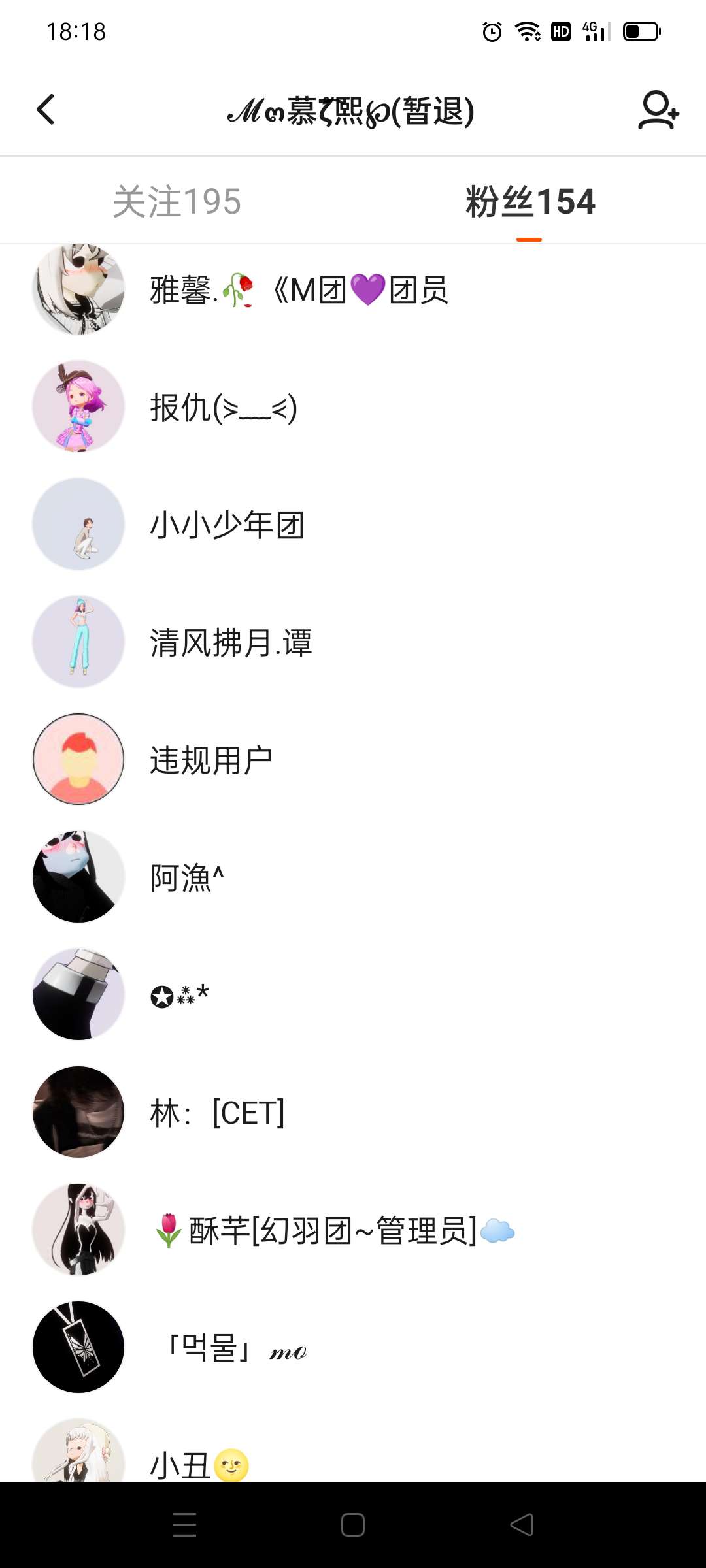Screen dimensions: 706x1568
Task: View the user 林：[CET]
Action: click(x=217, y=1113)
